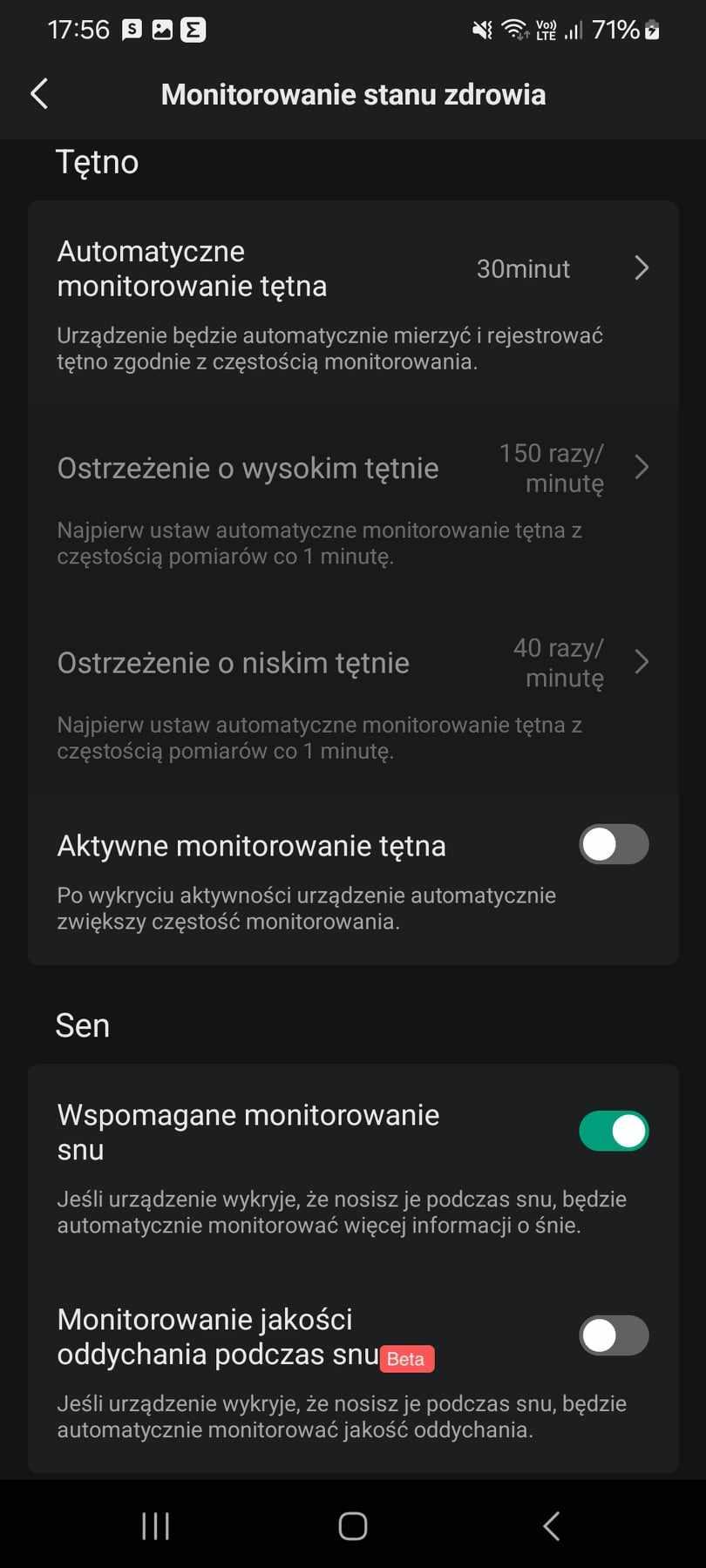Open recent apps from navigation bar
Viewport: 706px width, 1568px height.
pos(156,1525)
